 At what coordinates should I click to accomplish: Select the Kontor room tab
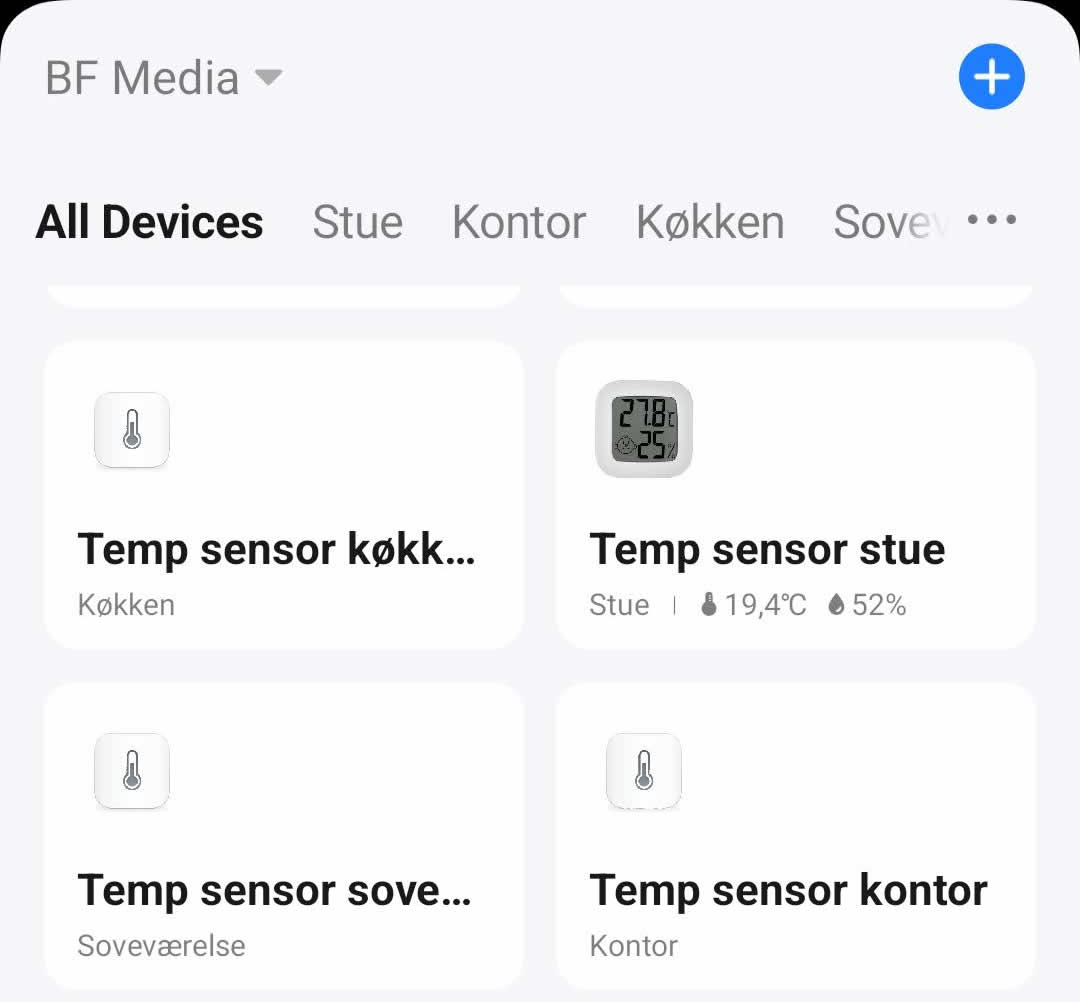click(x=519, y=222)
